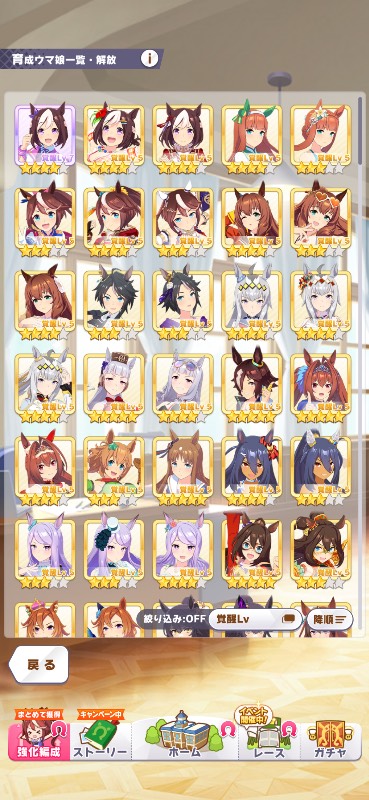This screenshot has width=369, height=800.
Task: Open the 絞り込み:OFF filter button
Action: (x=172, y=619)
